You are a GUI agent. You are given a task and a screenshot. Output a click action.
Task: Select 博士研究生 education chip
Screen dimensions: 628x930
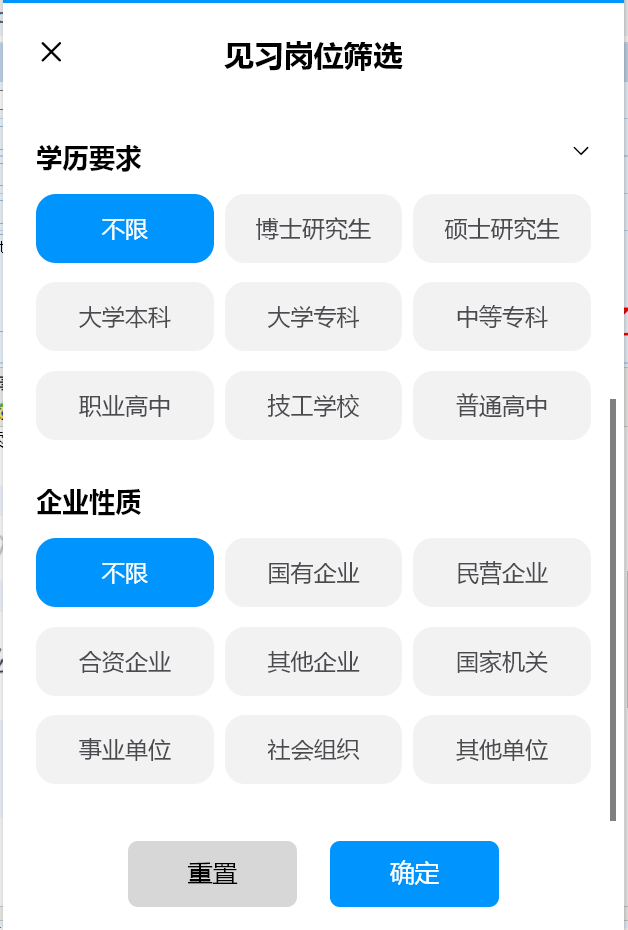coord(313,229)
